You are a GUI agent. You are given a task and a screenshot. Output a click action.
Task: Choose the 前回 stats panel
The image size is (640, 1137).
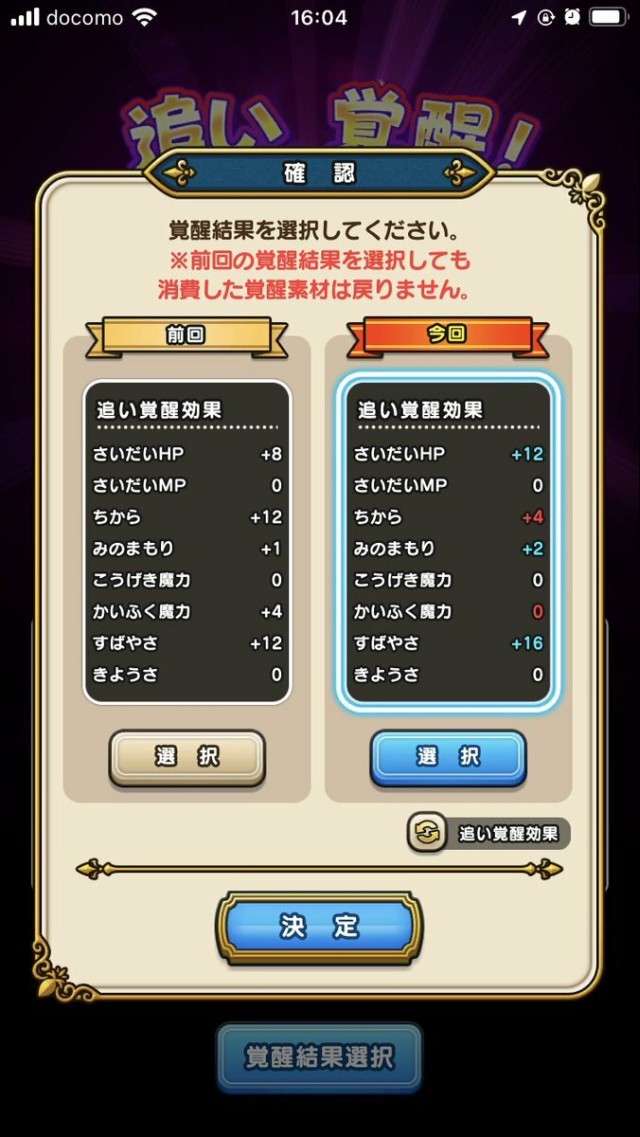tap(187, 541)
